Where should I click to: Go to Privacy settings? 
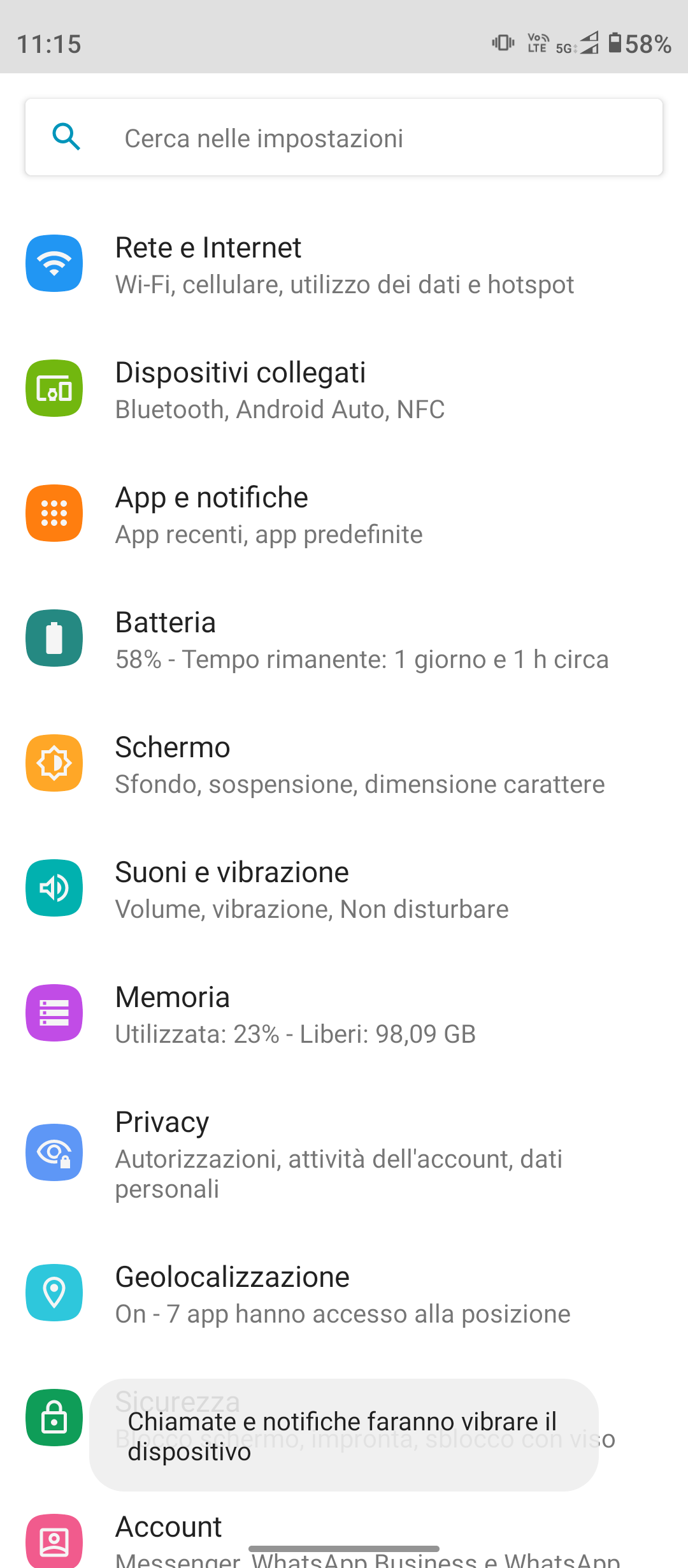344,1154
